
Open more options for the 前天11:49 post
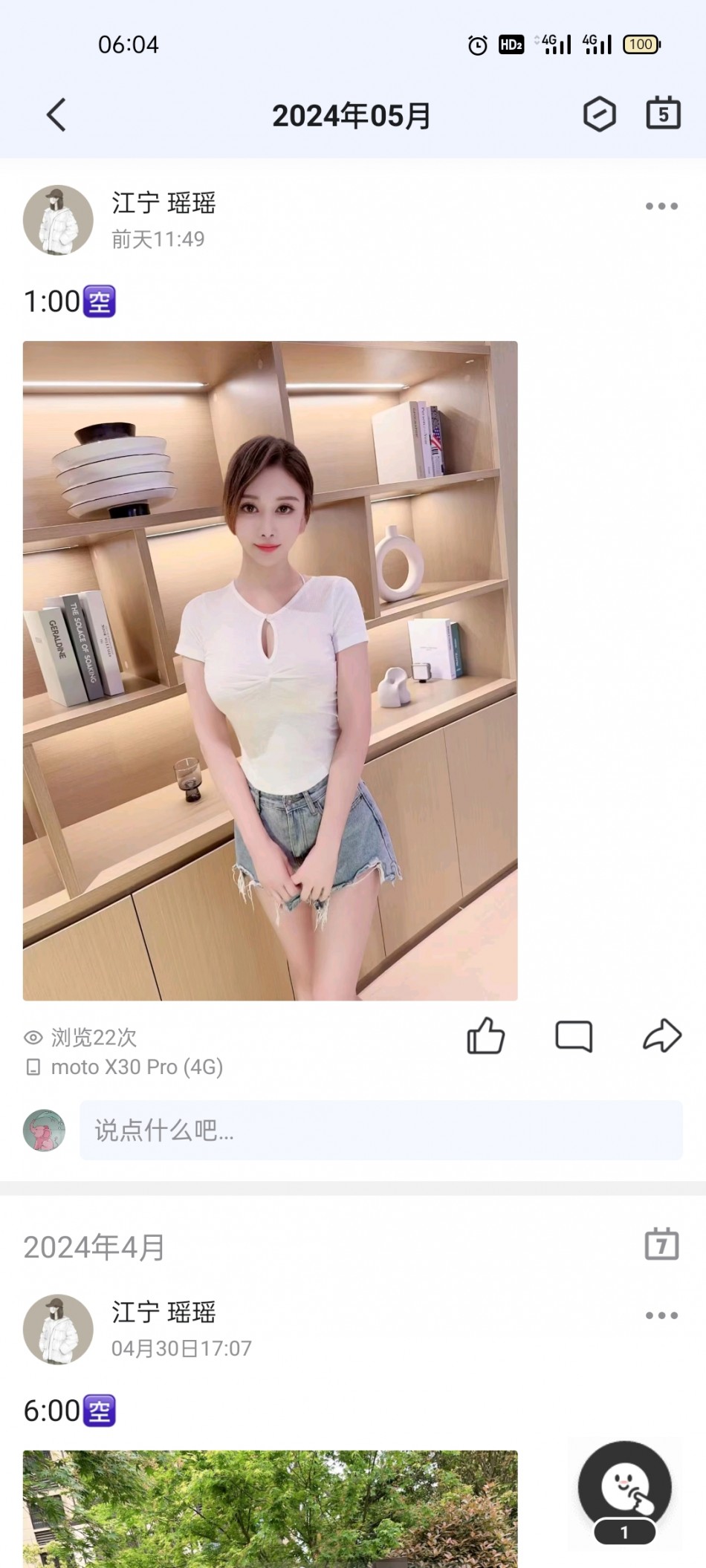[x=661, y=206]
